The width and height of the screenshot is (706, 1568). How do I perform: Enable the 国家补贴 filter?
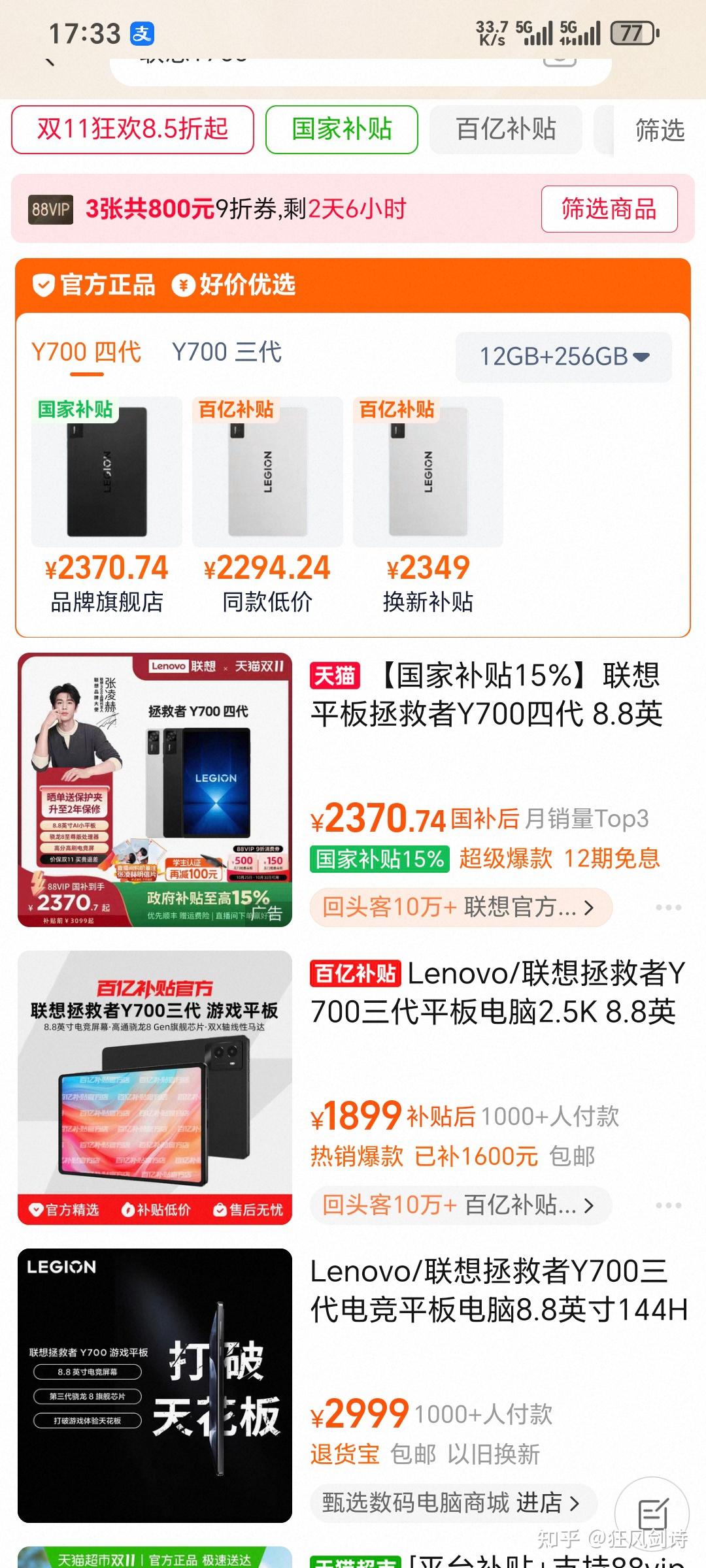(340, 129)
